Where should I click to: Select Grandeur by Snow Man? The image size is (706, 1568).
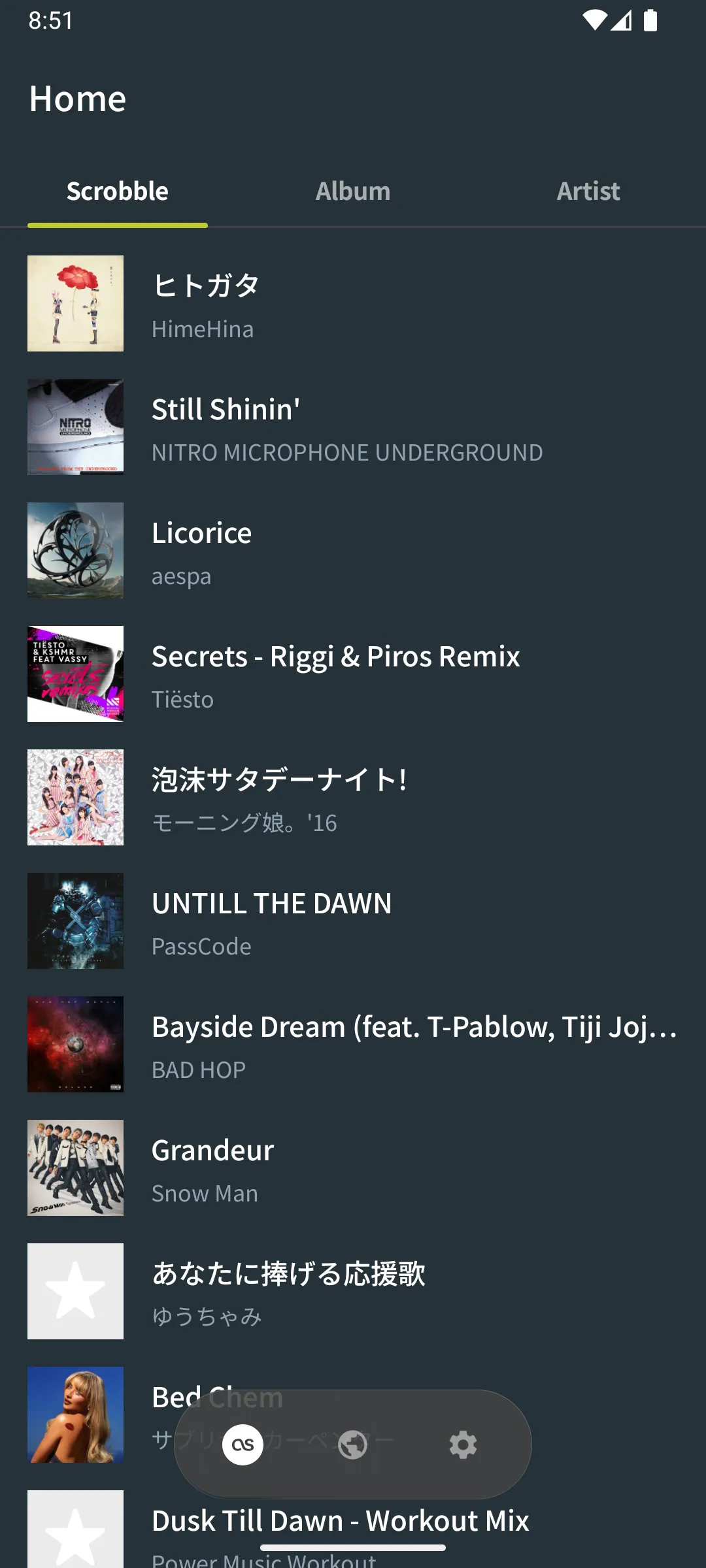[x=353, y=1168]
